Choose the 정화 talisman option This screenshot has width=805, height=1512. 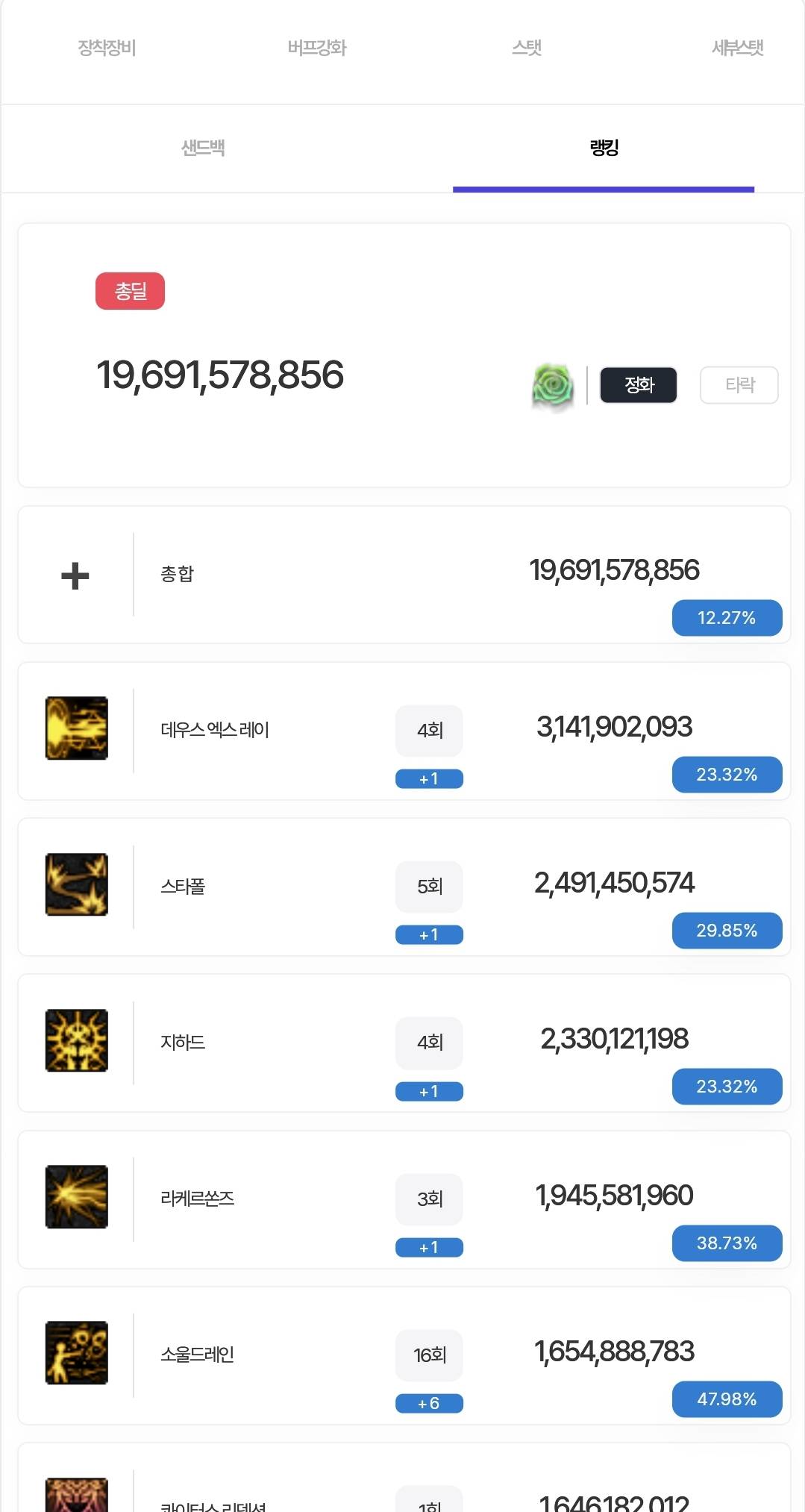click(639, 385)
